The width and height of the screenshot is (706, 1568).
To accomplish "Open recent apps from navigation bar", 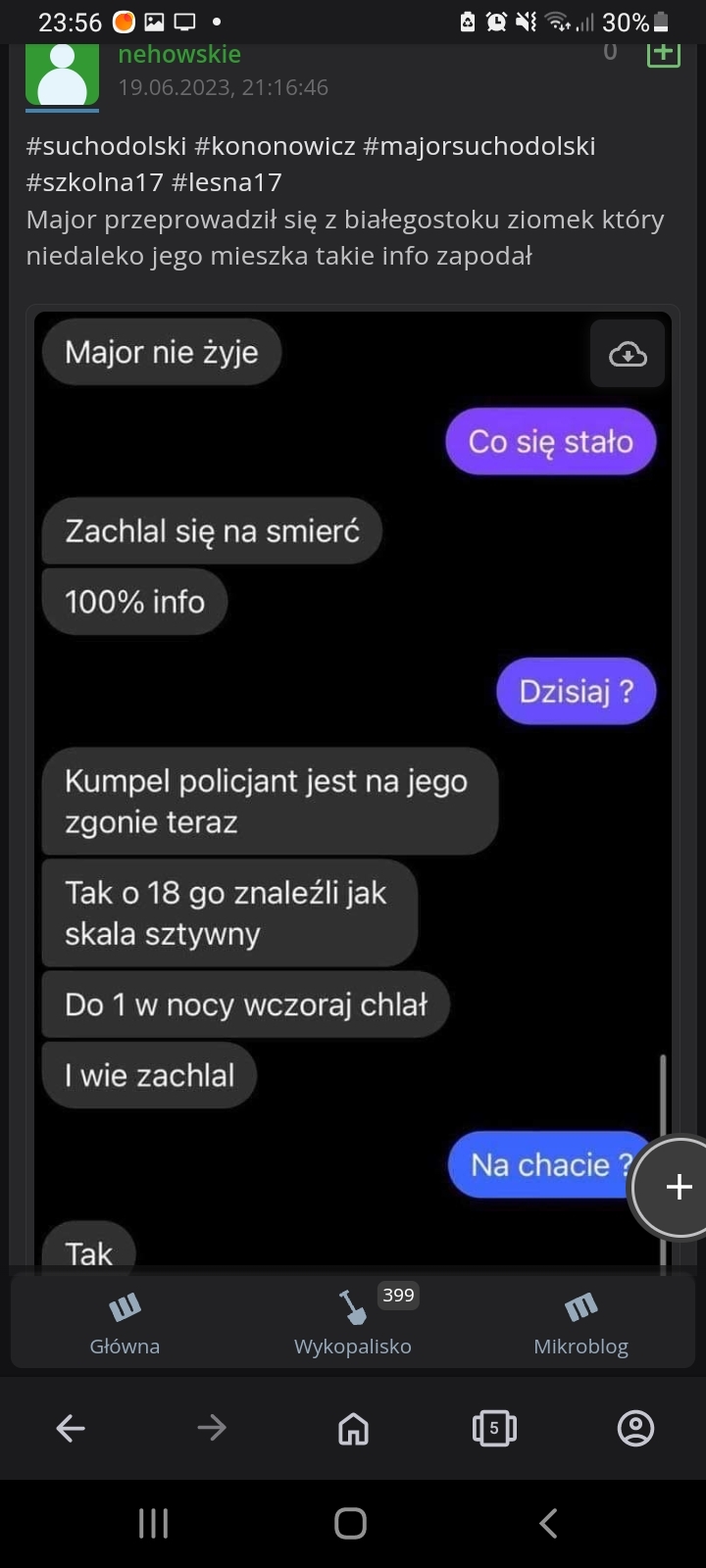I will [154, 1523].
